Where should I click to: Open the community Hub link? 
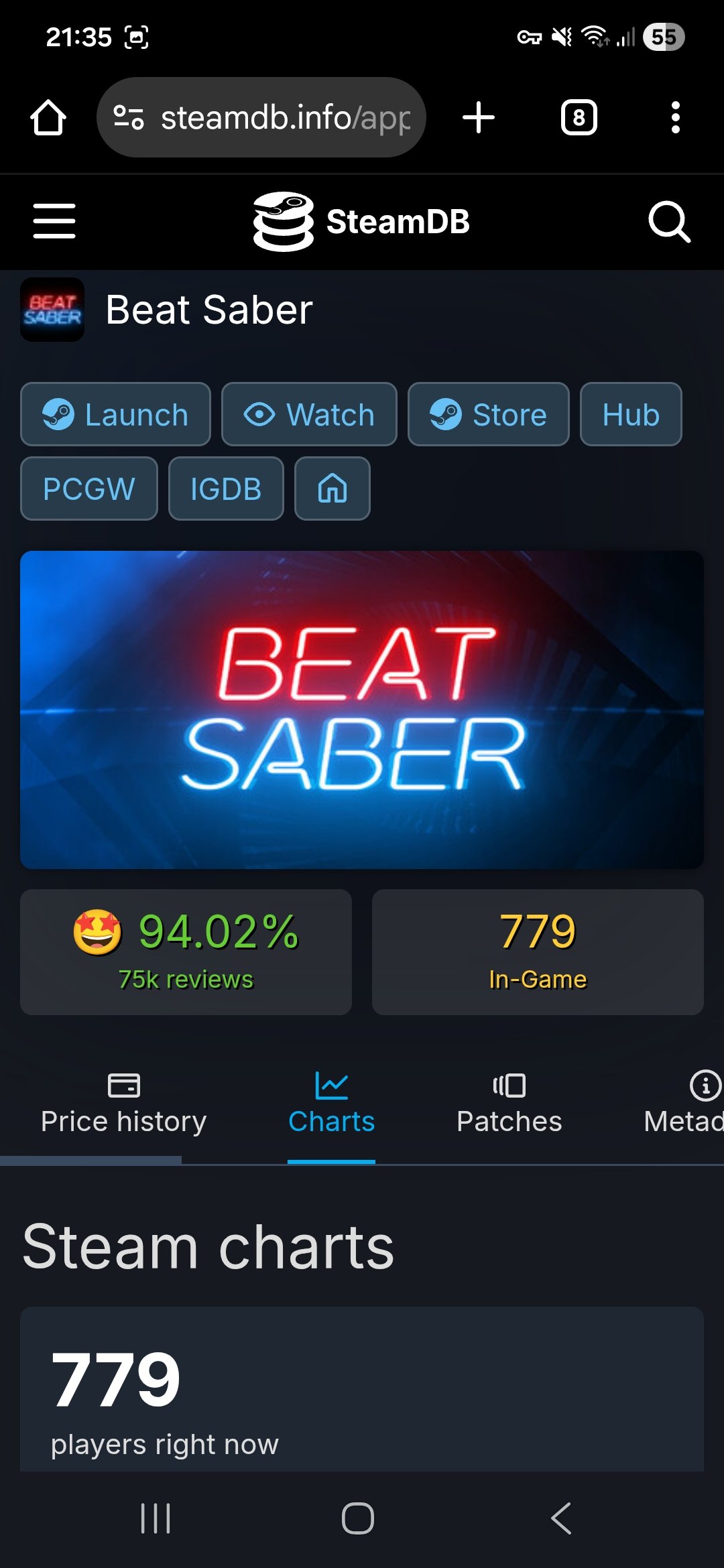(630, 414)
